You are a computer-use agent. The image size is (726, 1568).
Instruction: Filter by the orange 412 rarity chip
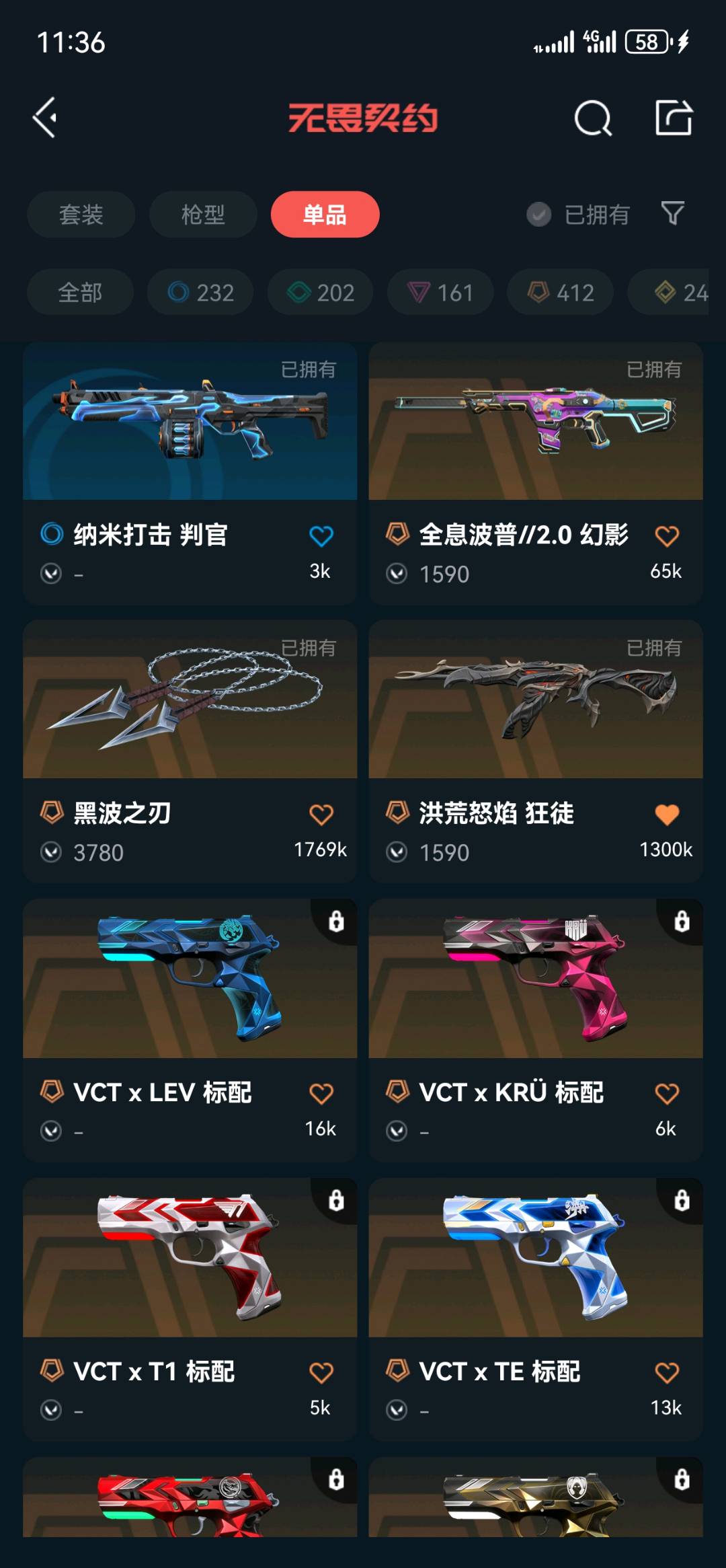click(560, 293)
